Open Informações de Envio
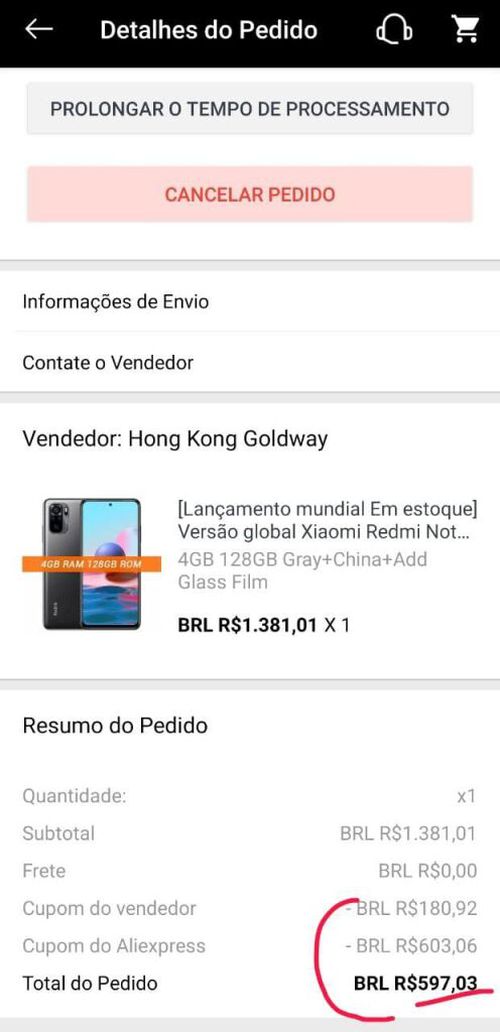Screen dimensions: 500x1032 (250, 302)
